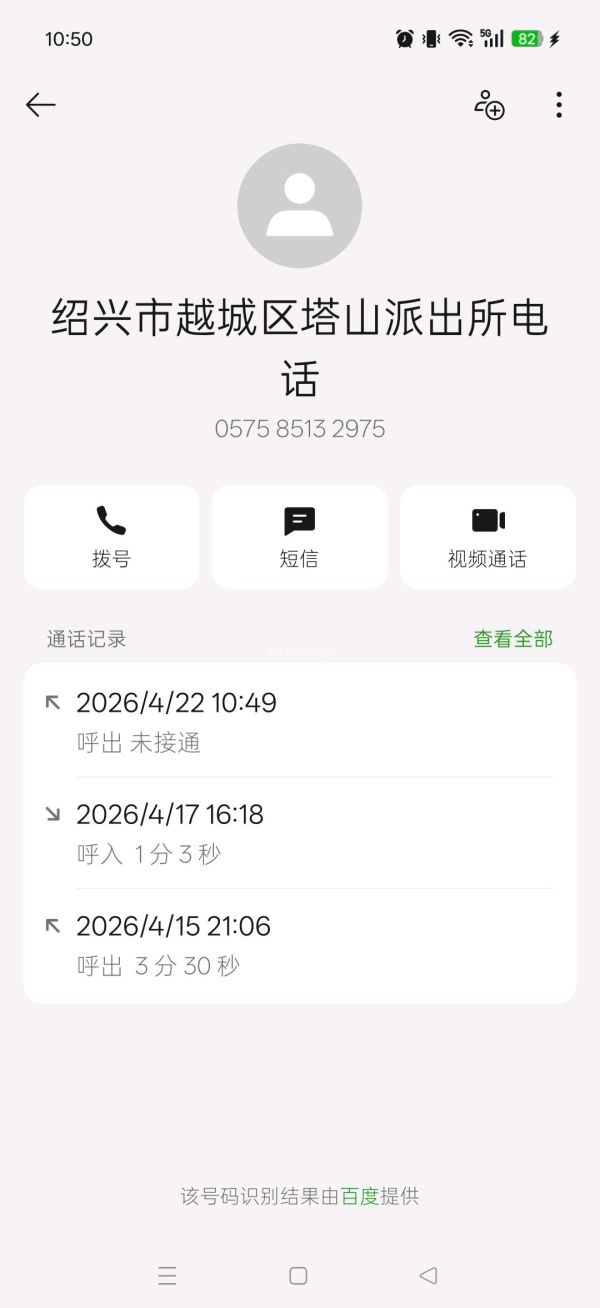Viewport: 600px width, 1308px height.
Task: Start a 视频通话 video call
Action: (x=487, y=537)
